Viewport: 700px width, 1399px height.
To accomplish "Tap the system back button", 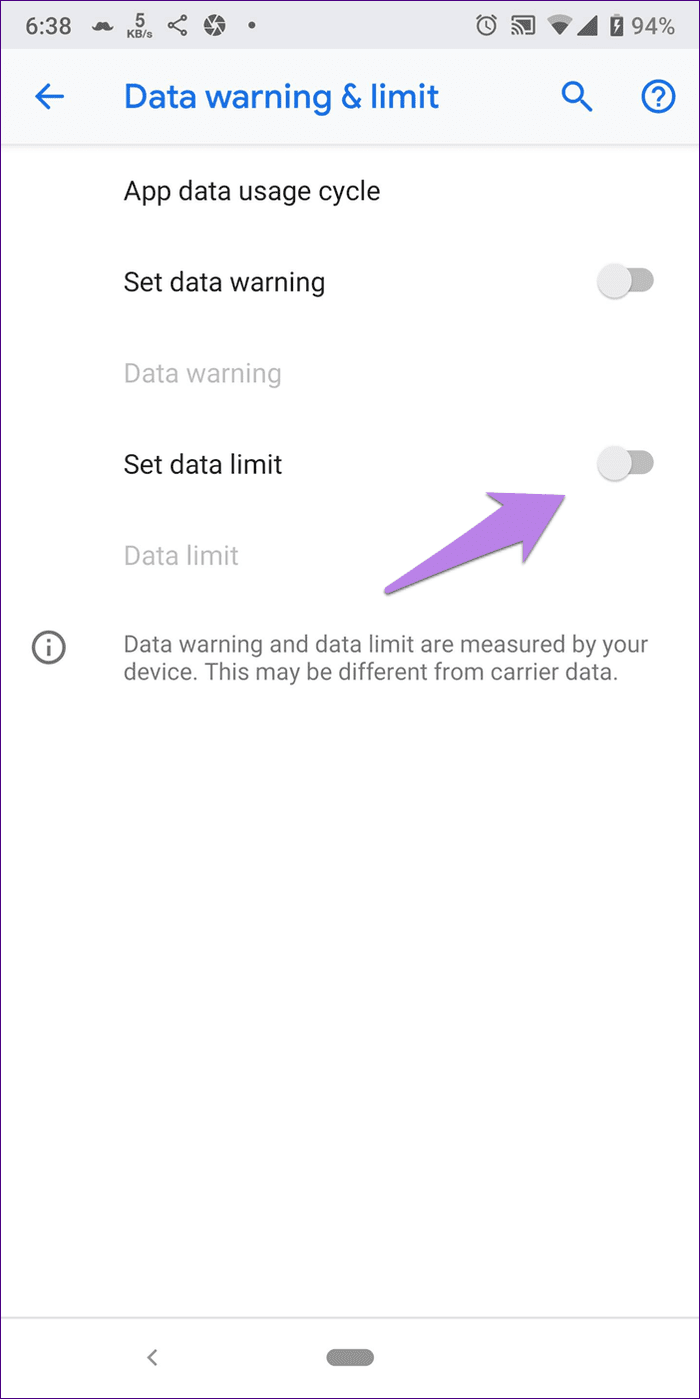I will pos(152,1357).
